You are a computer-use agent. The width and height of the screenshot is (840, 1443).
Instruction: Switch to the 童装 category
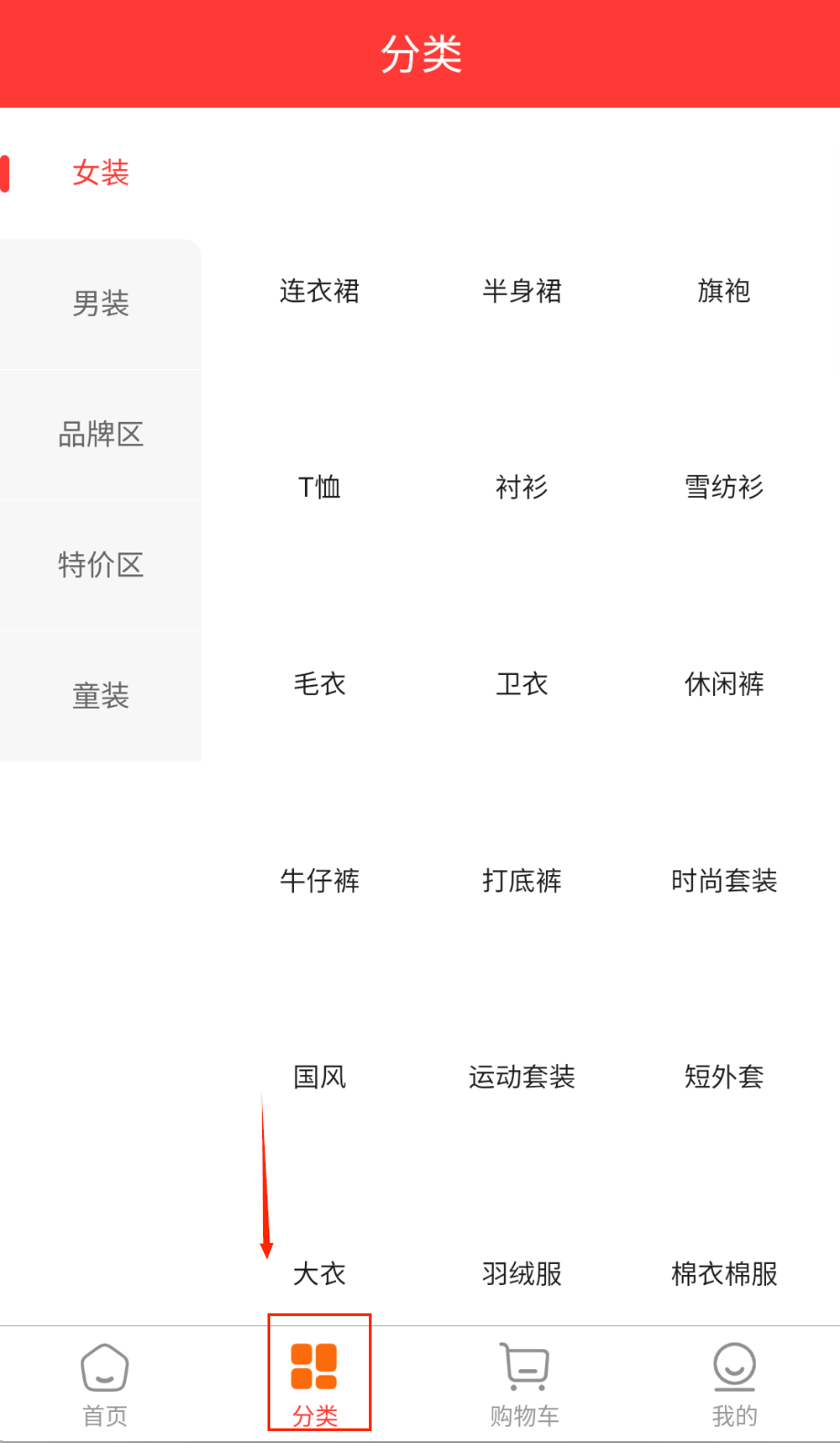tap(100, 696)
